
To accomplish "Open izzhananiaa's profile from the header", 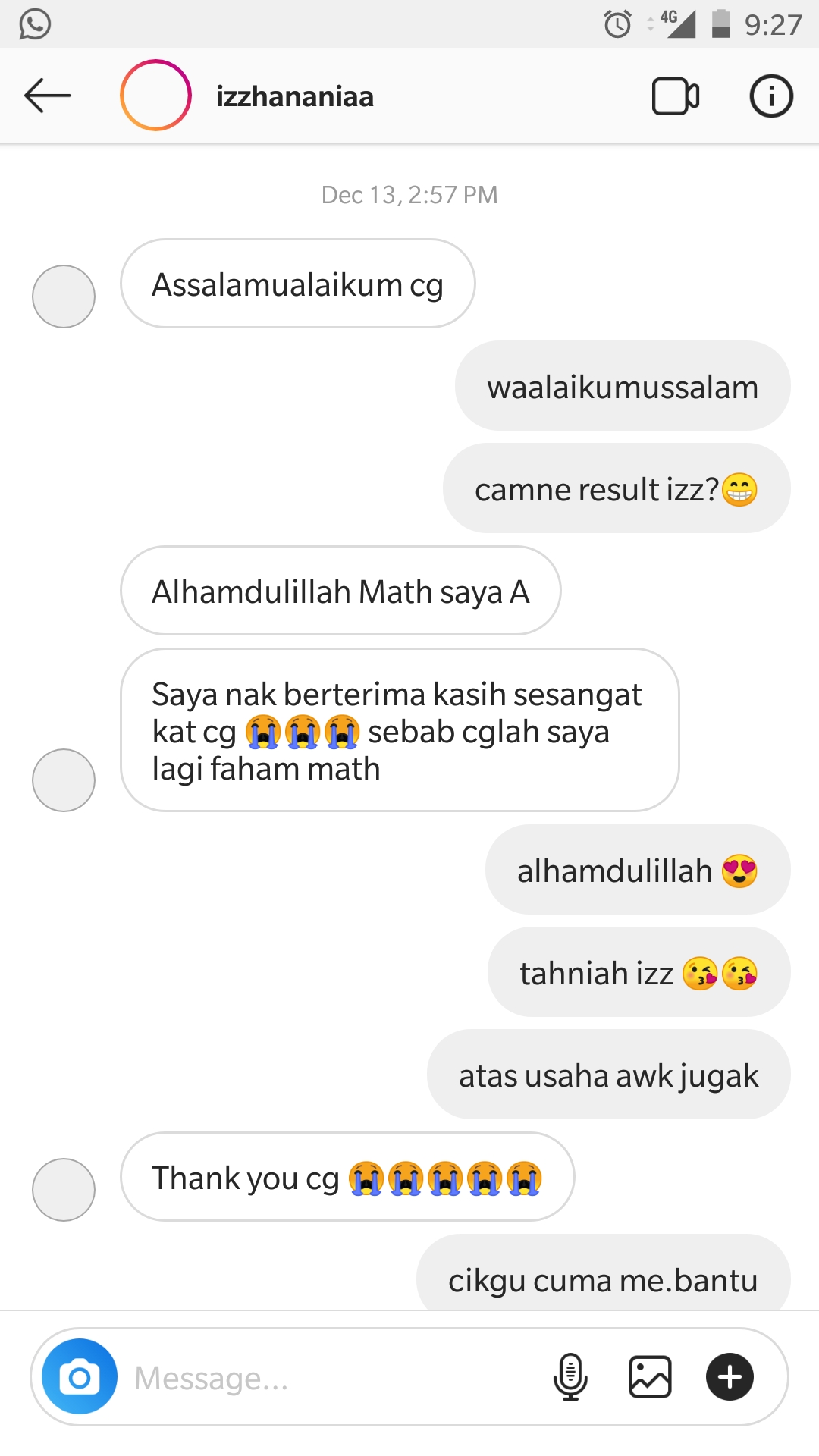I will click(x=294, y=97).
